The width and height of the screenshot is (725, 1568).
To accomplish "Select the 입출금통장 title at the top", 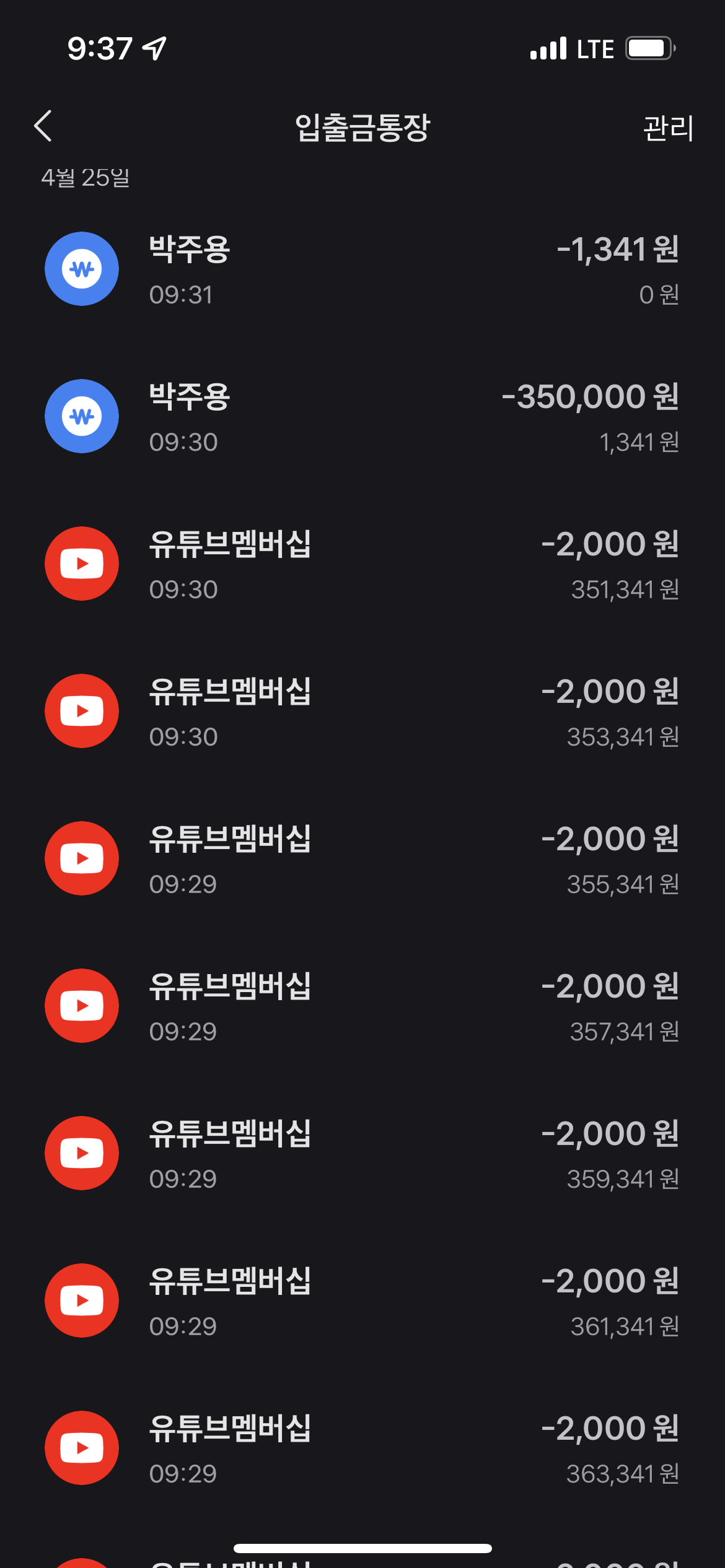I will 362,128.
